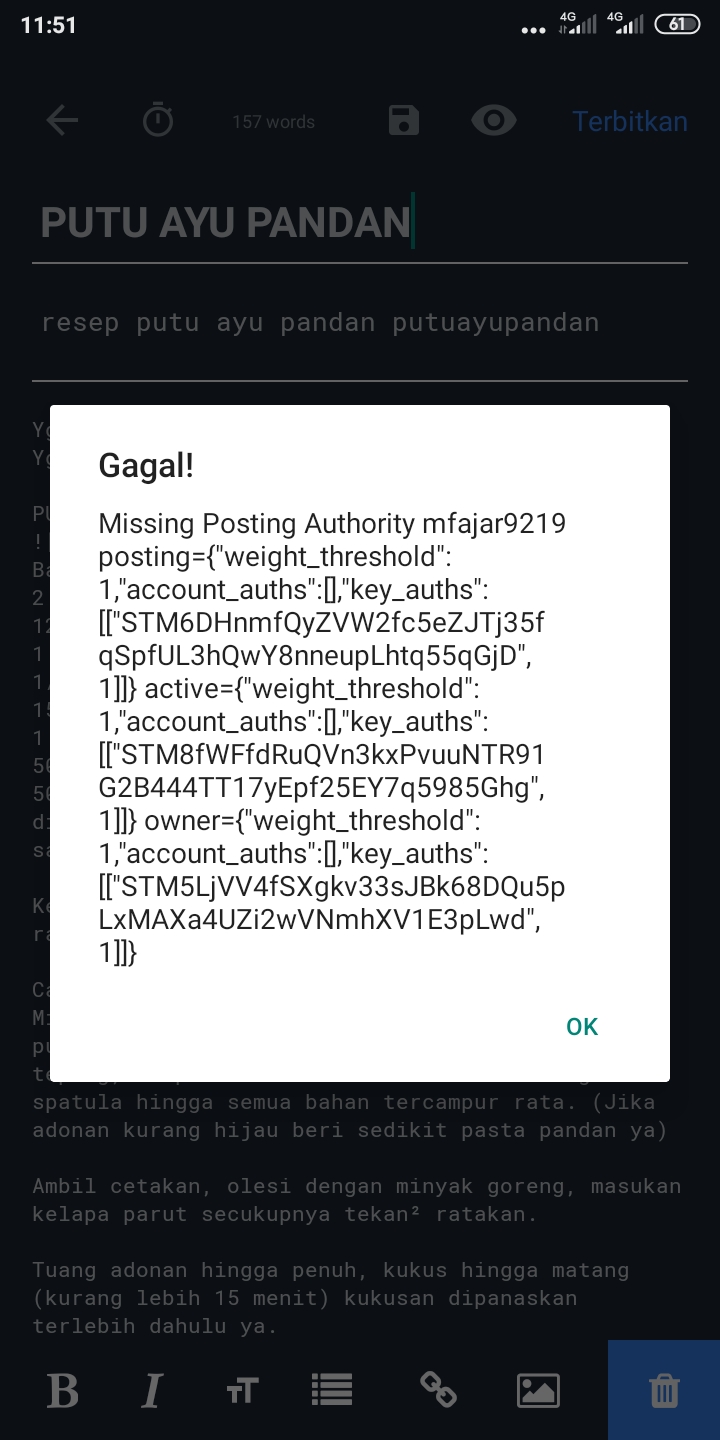Edit the tags field with resep putu
Screen dimensions: 720x1440
pos(320,322)
